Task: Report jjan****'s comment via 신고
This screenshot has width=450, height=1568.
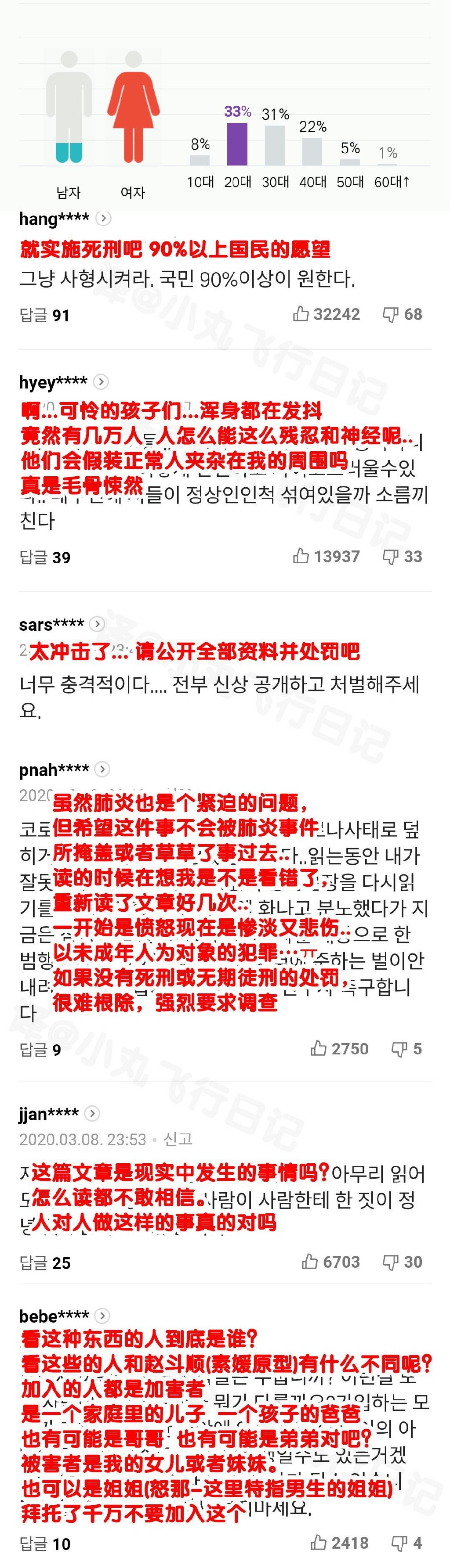Action: click(x=178, y=1139)
